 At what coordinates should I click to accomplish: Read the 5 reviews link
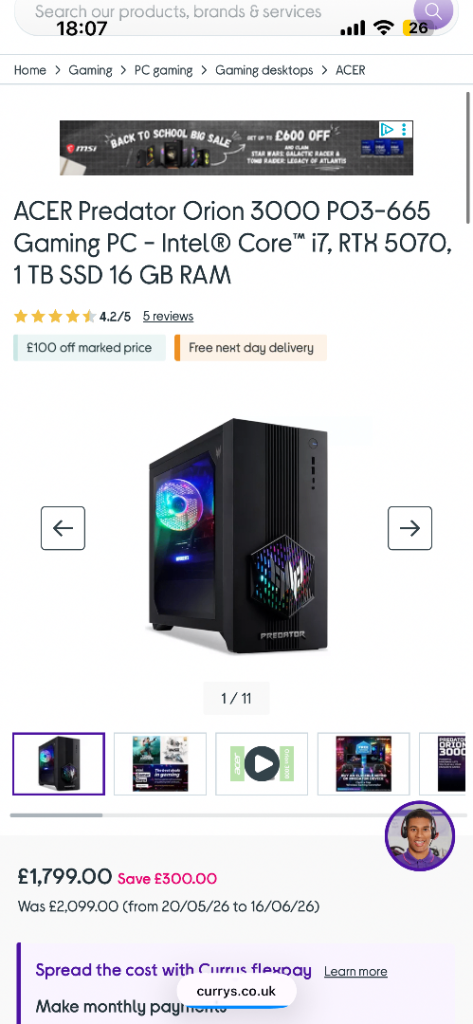click(x=168, y=317)
